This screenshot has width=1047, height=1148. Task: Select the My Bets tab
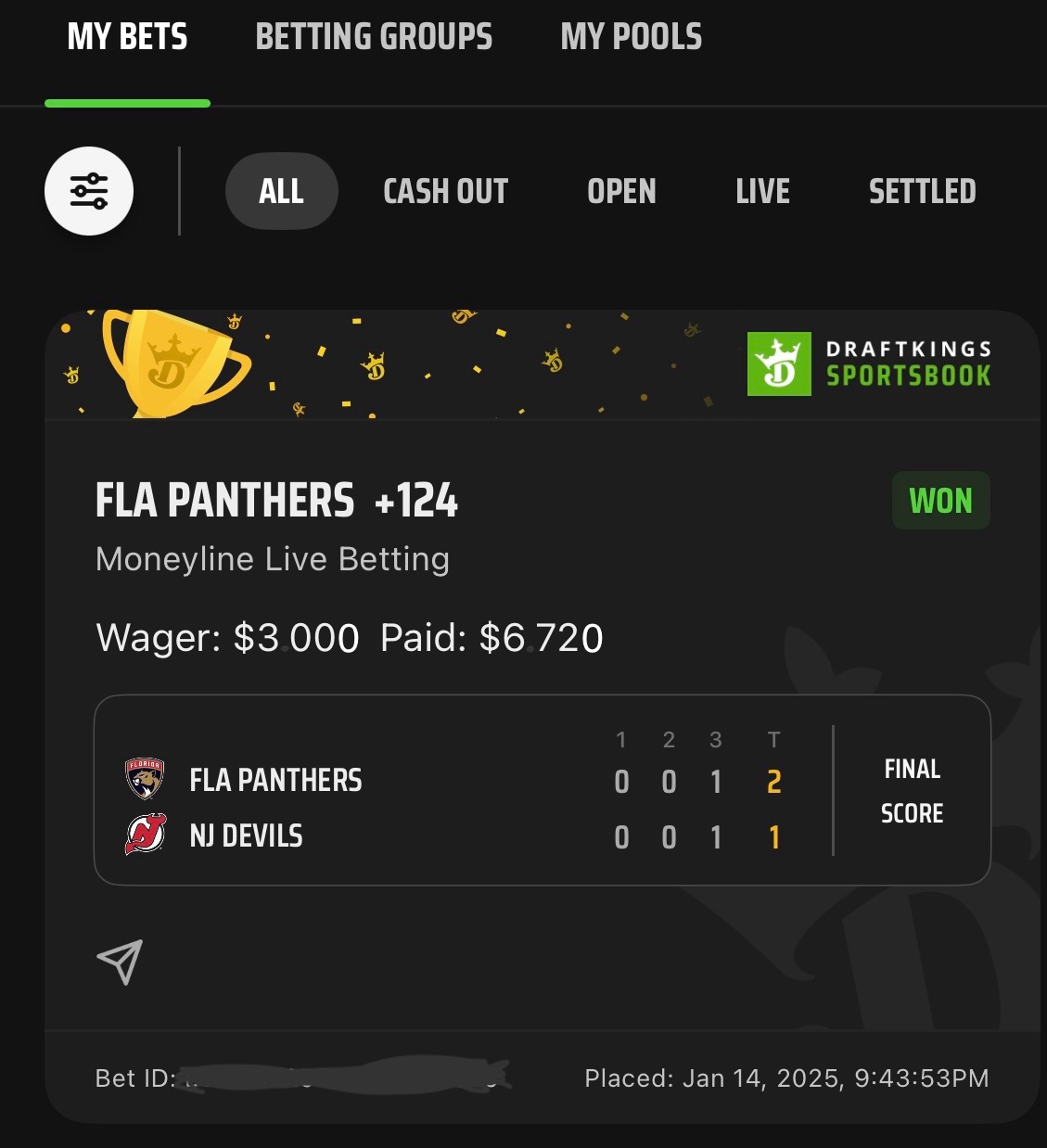(x=127, y=37)
